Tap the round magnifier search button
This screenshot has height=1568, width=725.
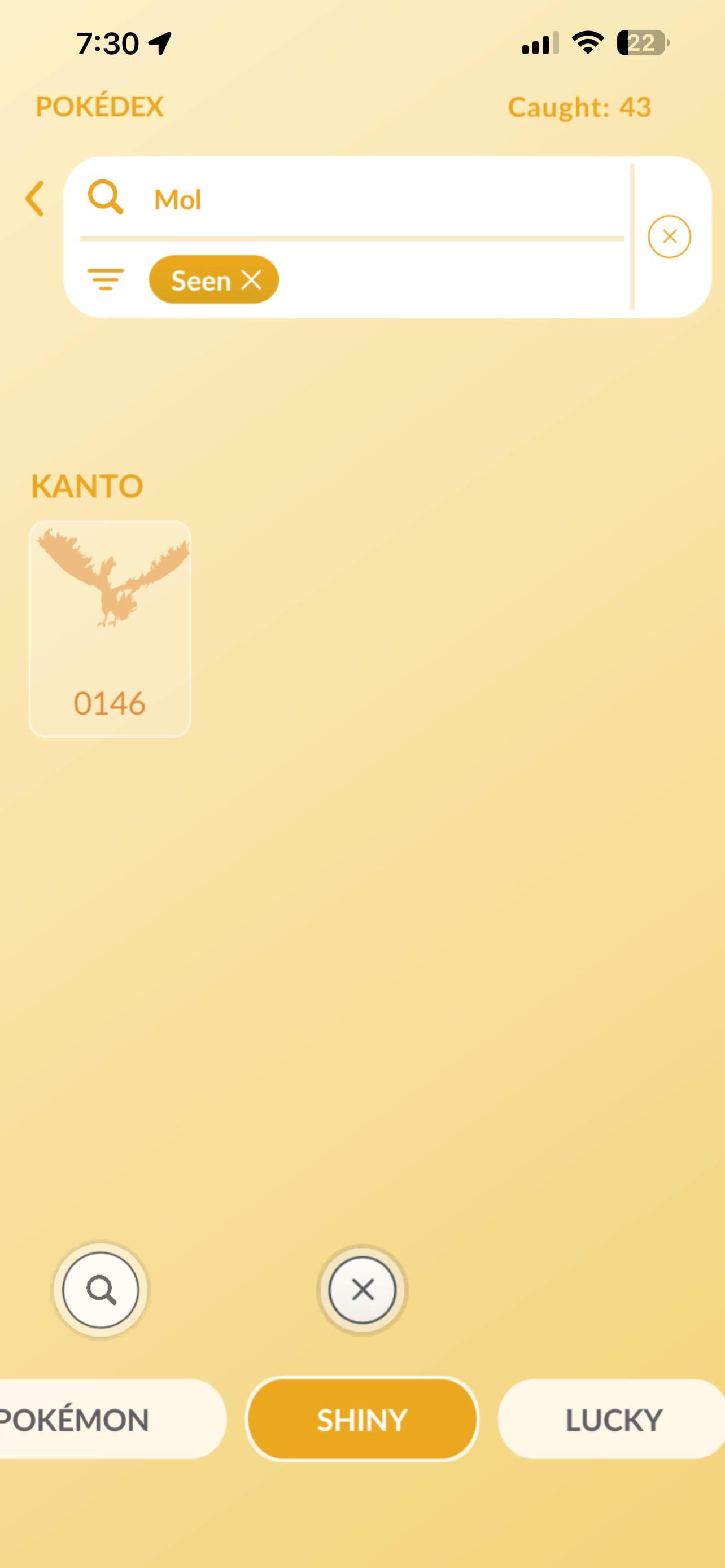pos(101,1290)
